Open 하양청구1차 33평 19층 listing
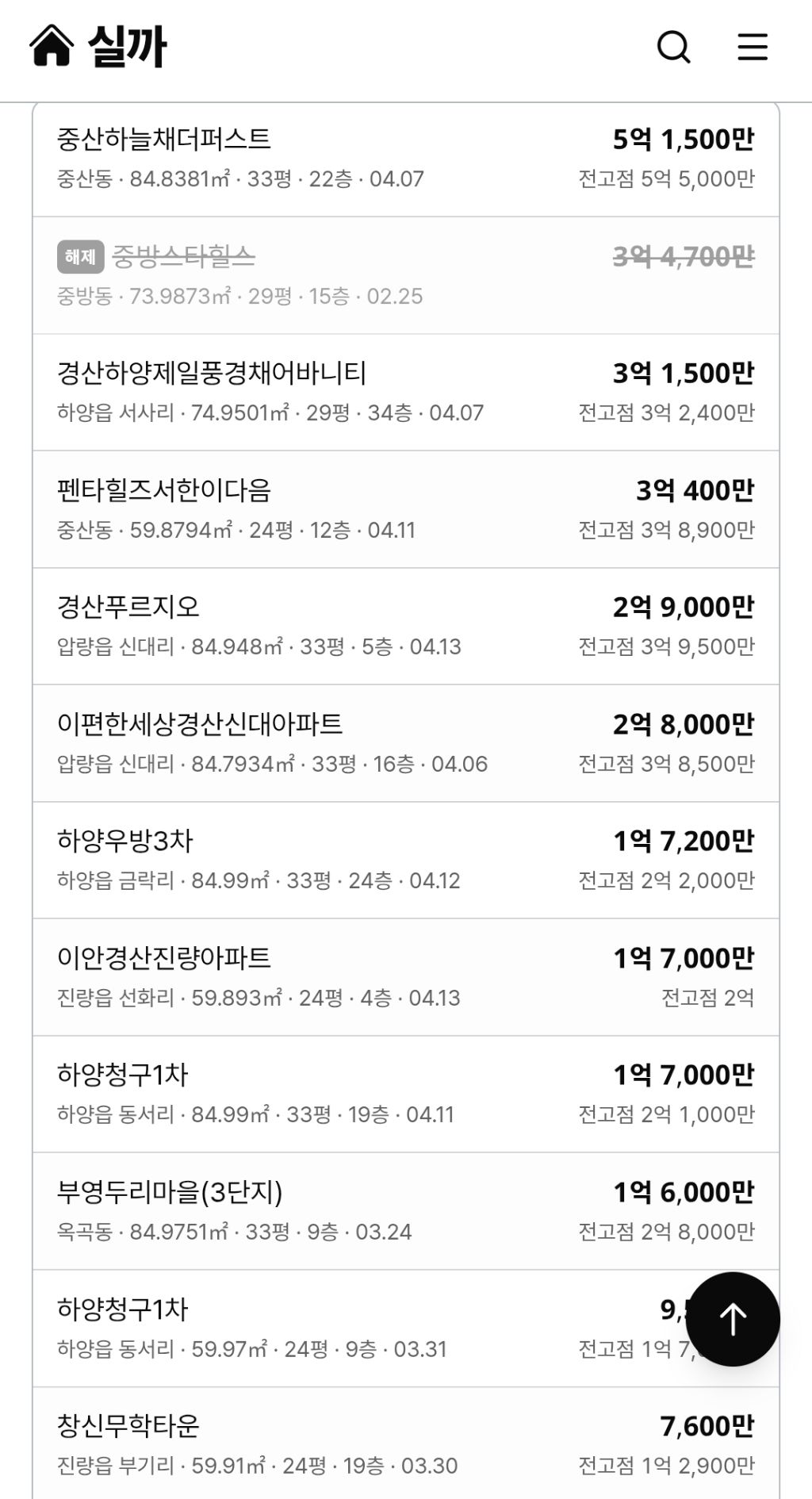The width and height of the screenshot is (812, 1499). 406,1095
